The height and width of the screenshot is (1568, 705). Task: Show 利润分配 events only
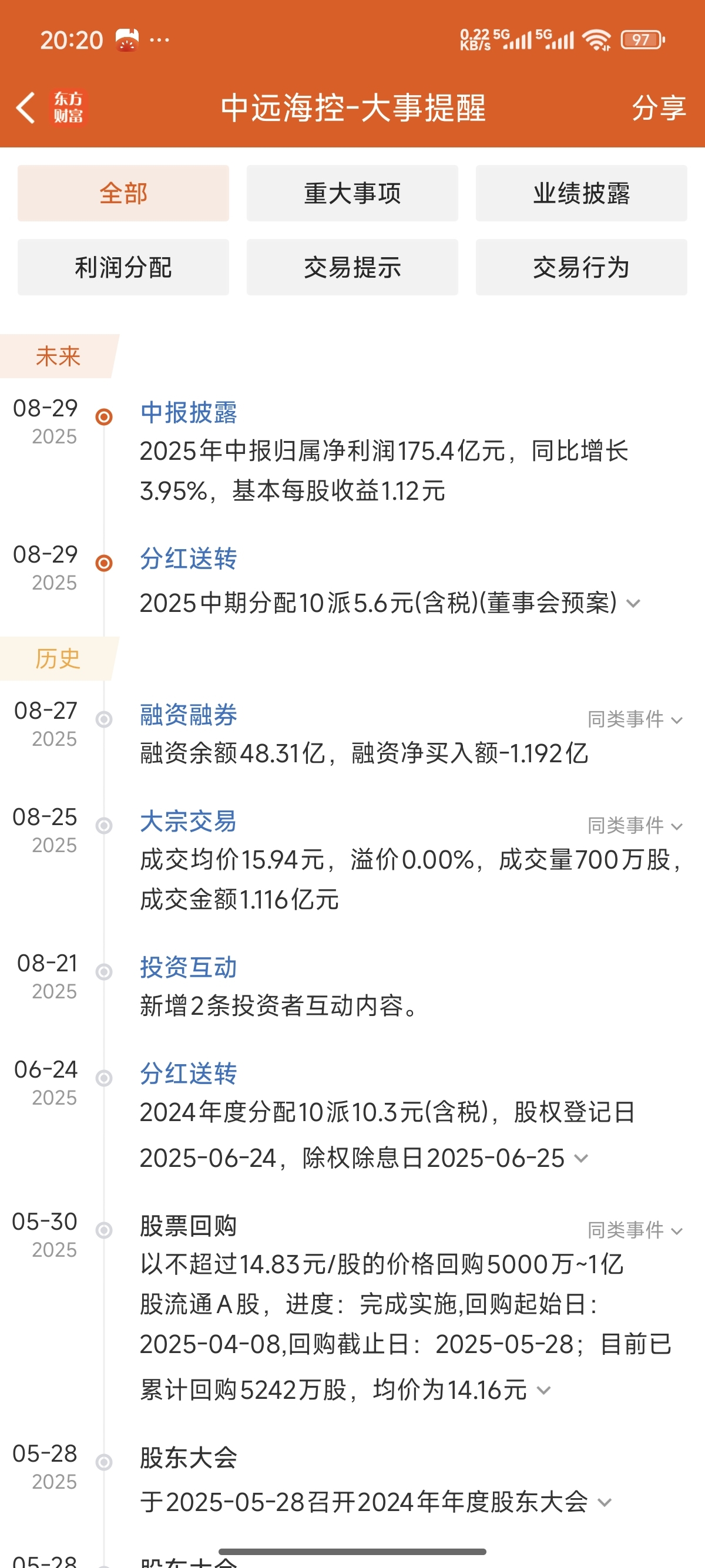[123, 267]
